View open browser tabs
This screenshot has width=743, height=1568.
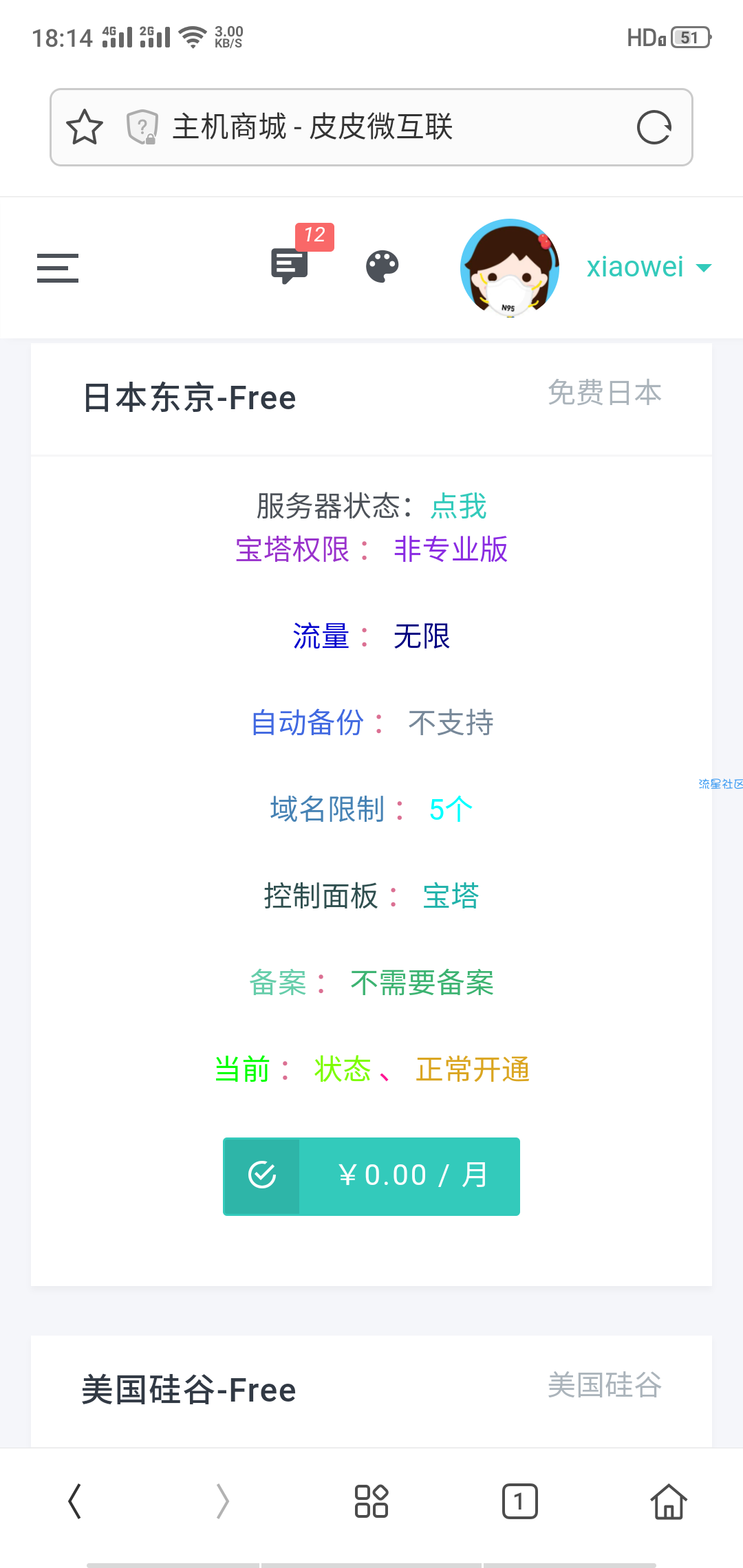pos(519,1501)
